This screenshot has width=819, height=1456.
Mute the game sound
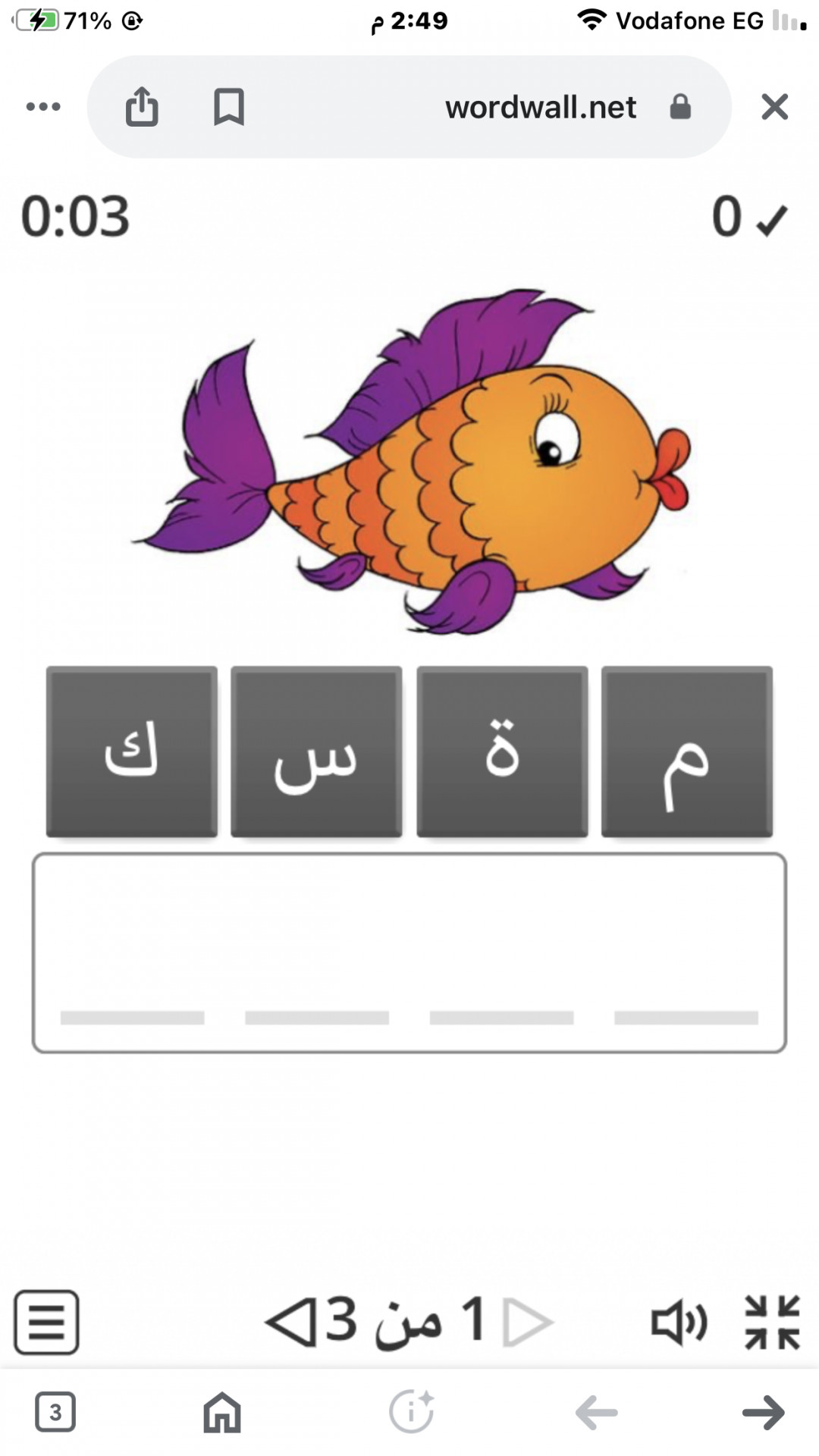679,1323
